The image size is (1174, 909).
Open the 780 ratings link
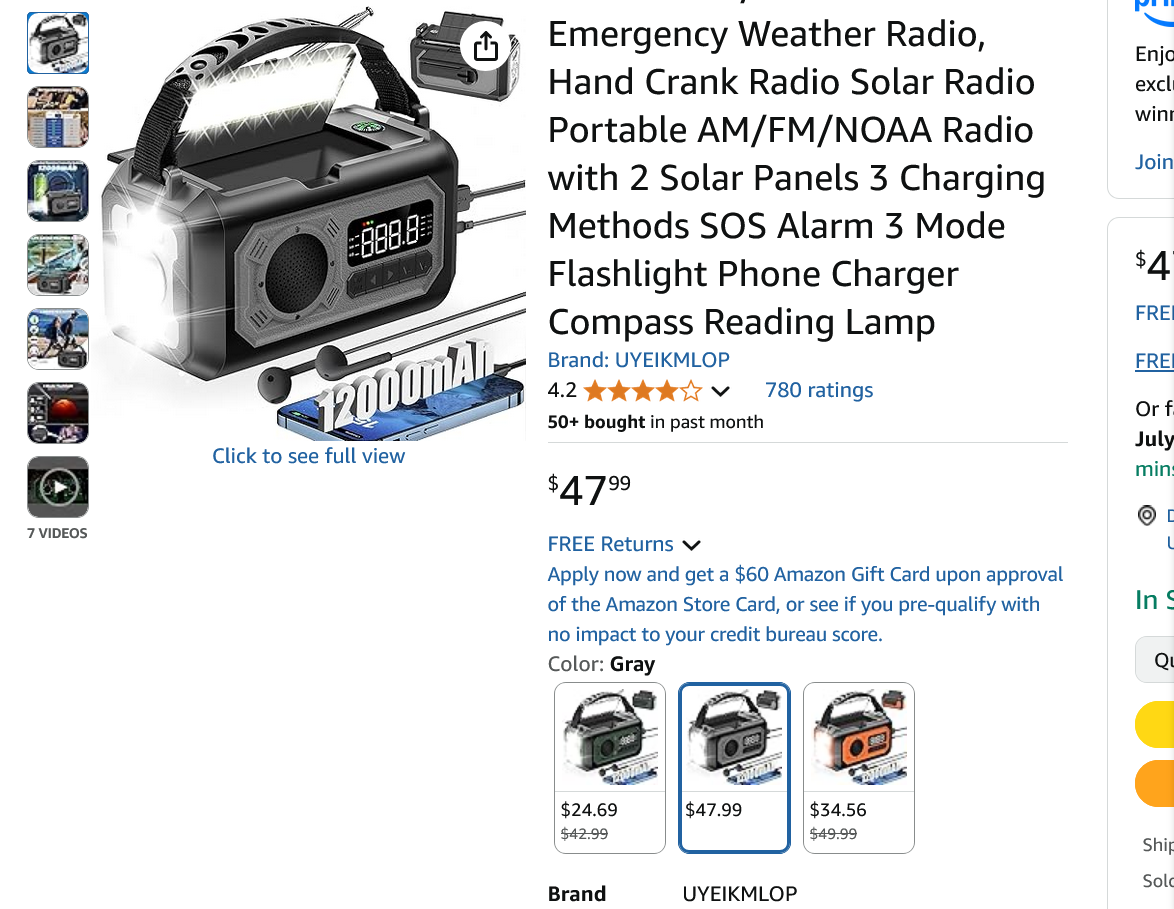coord(819,391)
